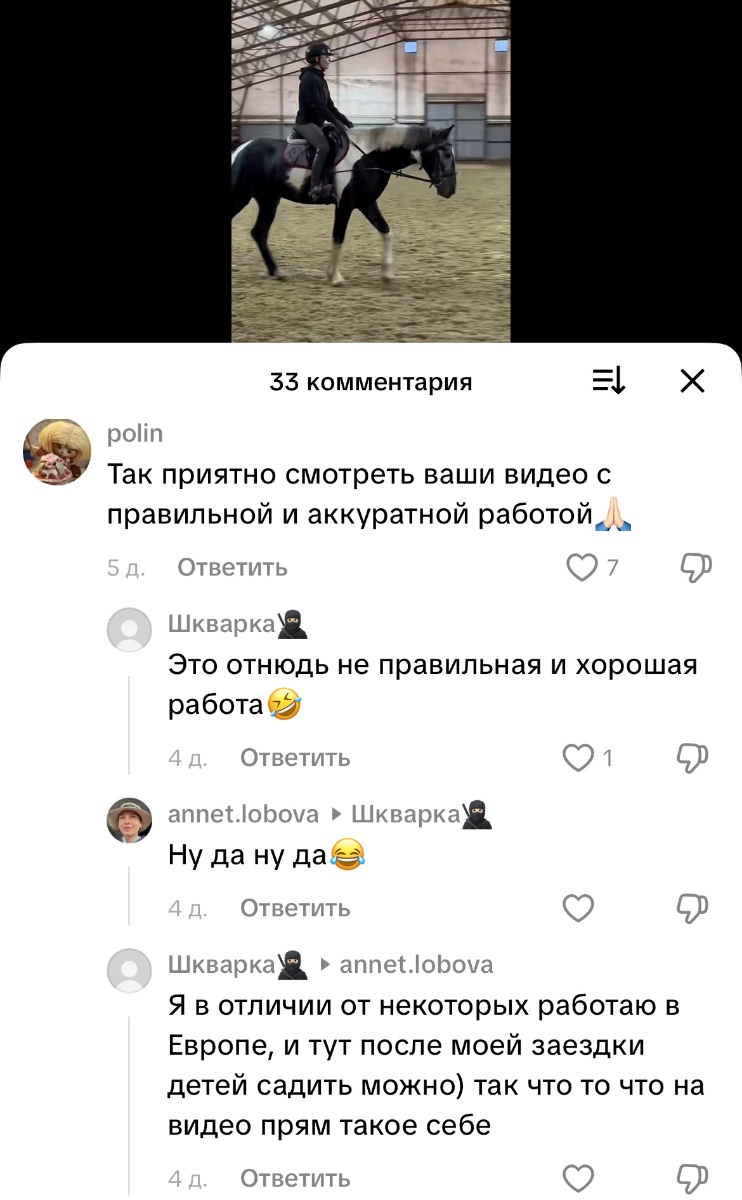Click the video of the horse rider
742x1200 pixels.
371,170
